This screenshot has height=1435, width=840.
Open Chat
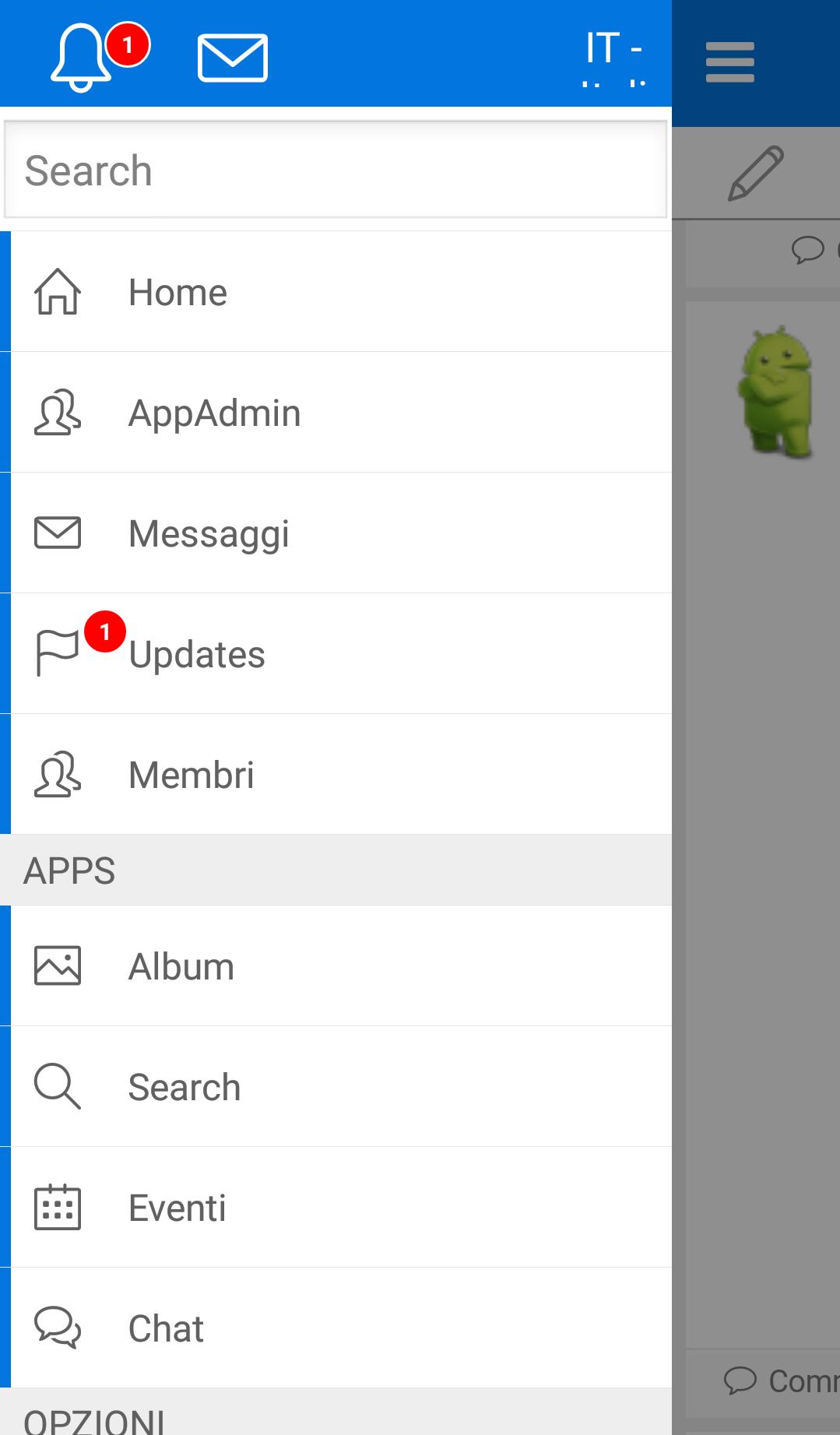click(341, 1328)
